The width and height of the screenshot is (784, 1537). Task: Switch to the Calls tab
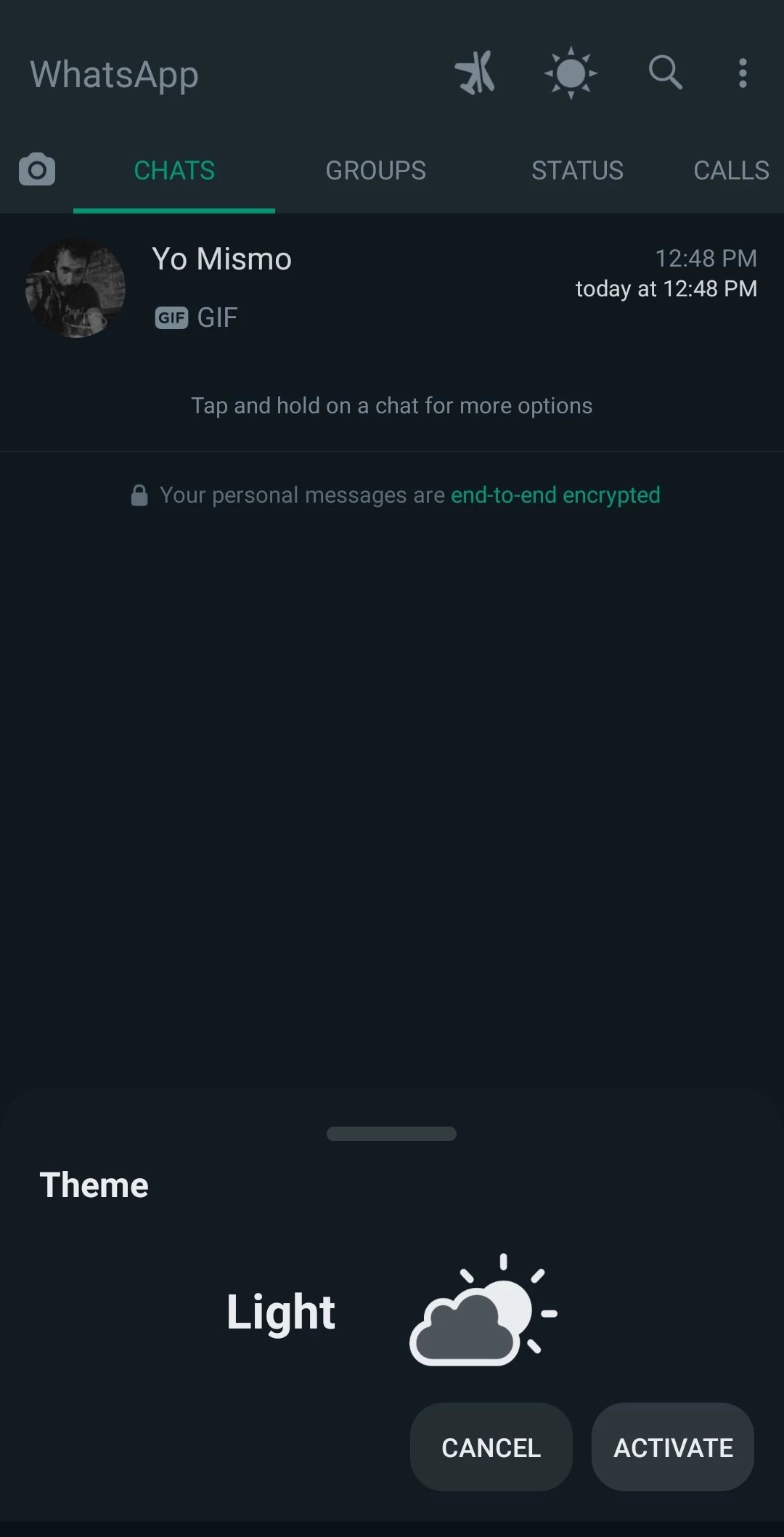pyautogui.click(x=730, y=170)
